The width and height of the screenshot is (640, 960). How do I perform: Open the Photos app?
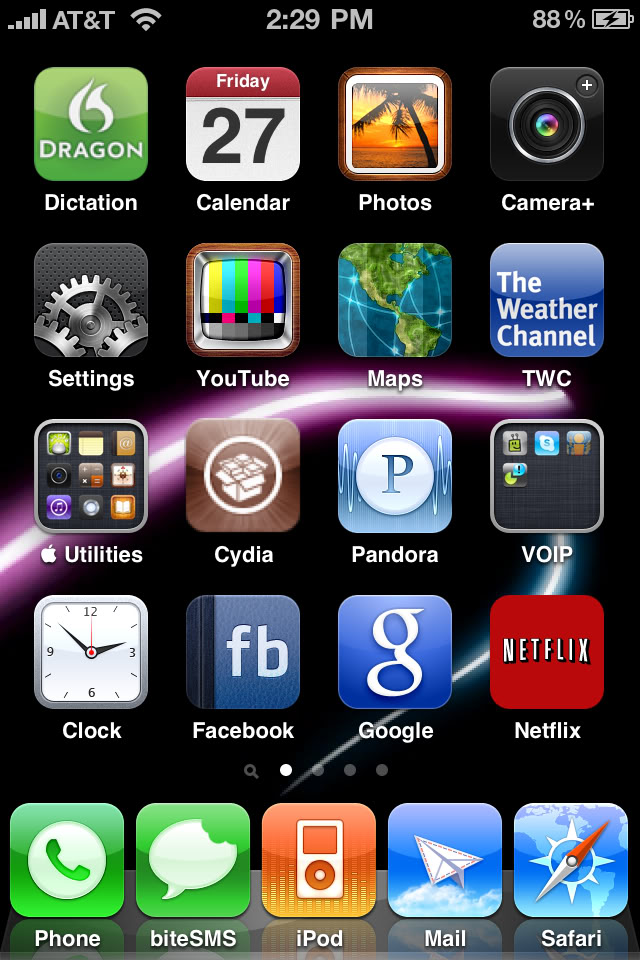pos(395,124)
